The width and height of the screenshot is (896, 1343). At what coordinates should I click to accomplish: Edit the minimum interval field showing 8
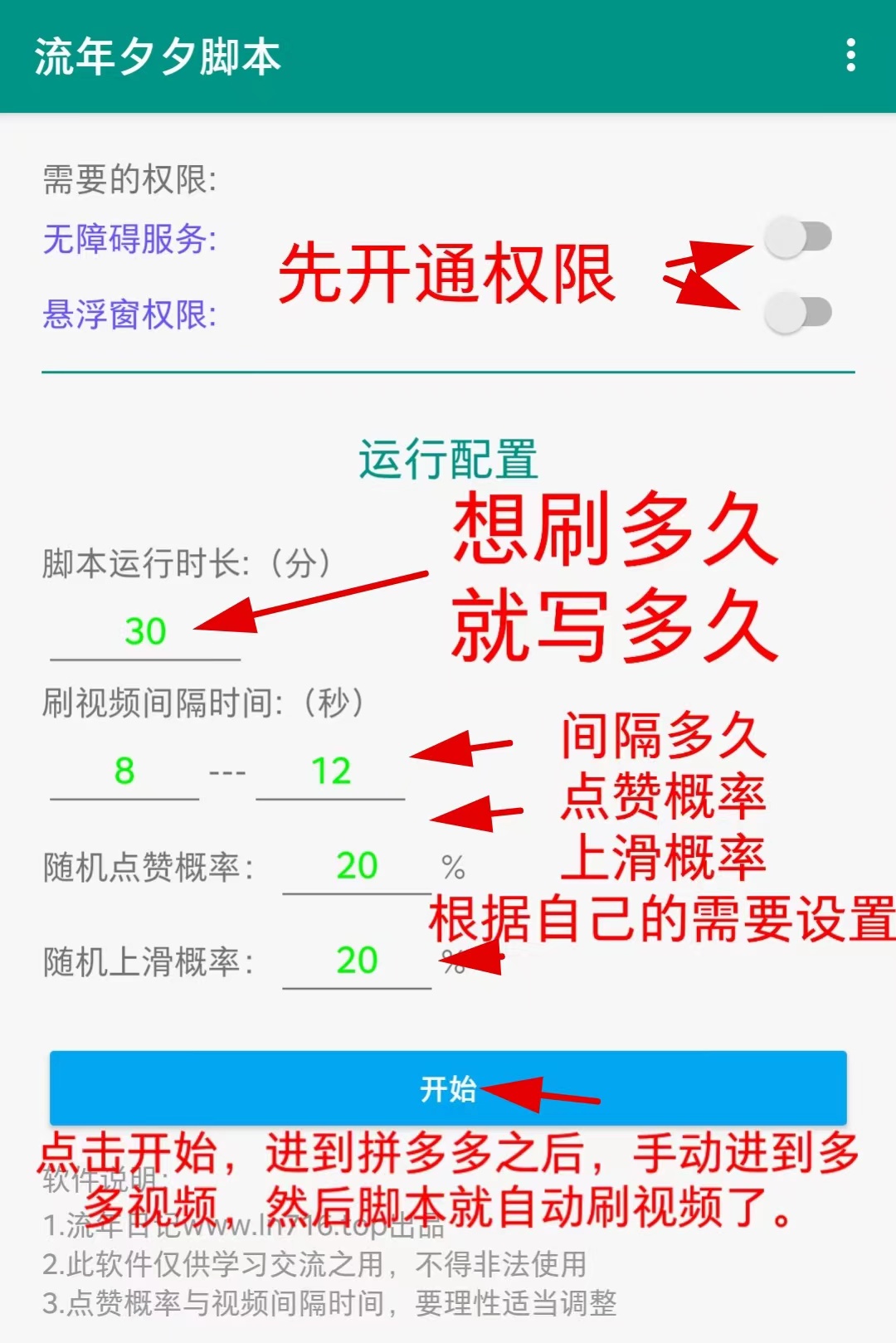pos(124,771)
